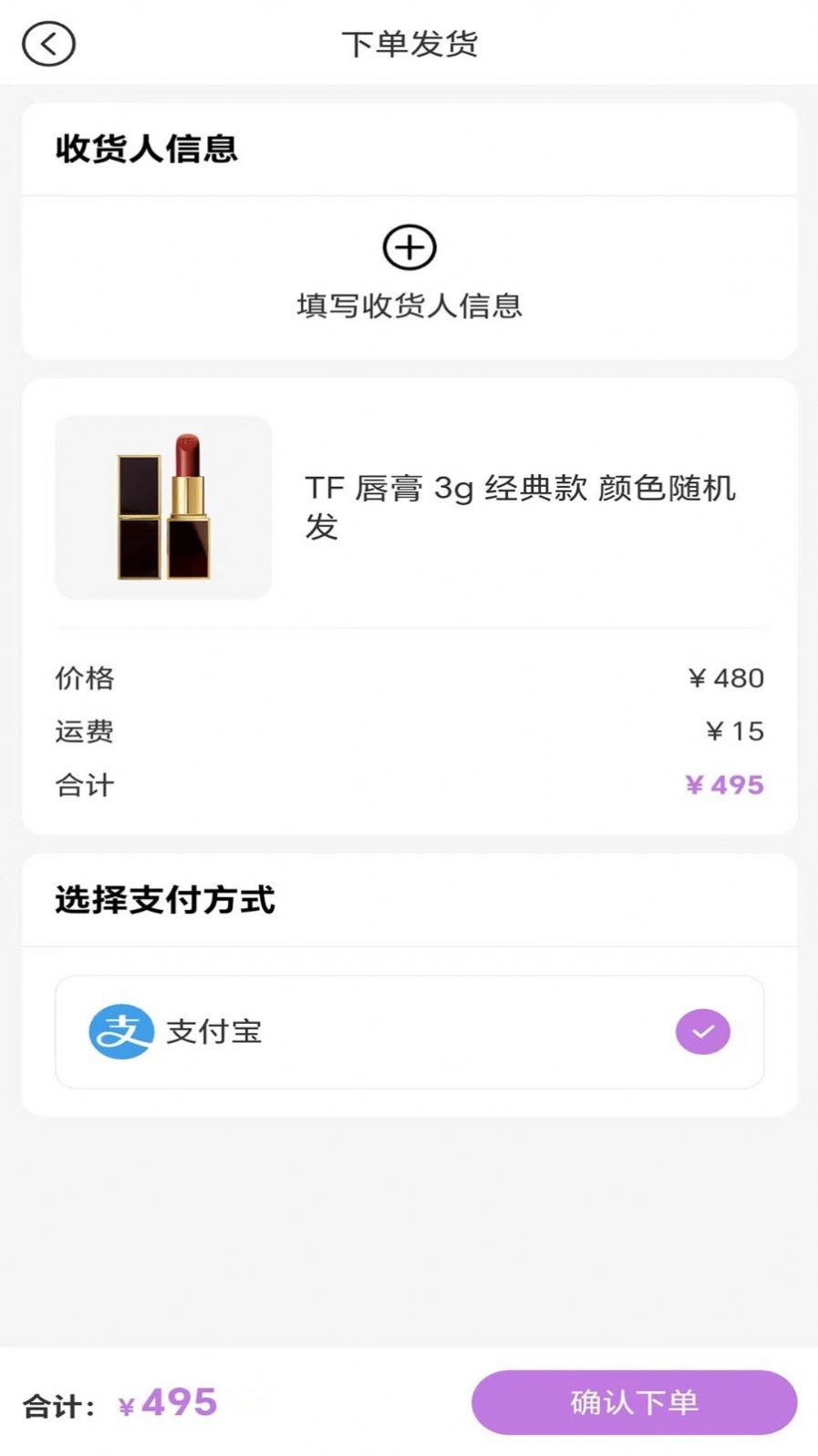Tap the purple checkmark on Alipay option
The width and height of the screenshot is (818, 1456).
coord(700,1031)
